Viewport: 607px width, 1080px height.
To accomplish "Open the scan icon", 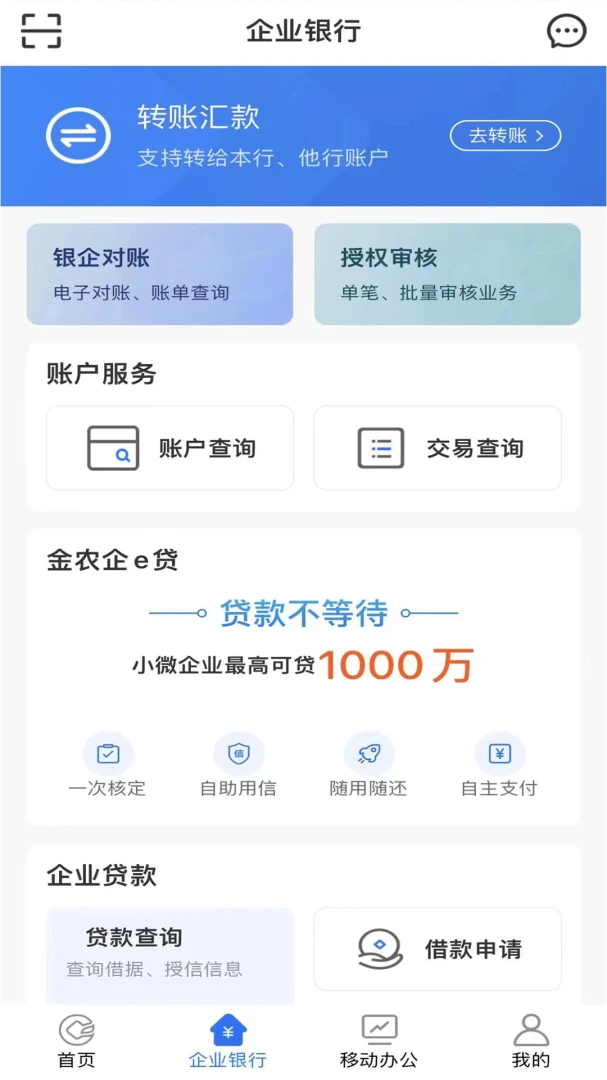I will coord(41,31).
